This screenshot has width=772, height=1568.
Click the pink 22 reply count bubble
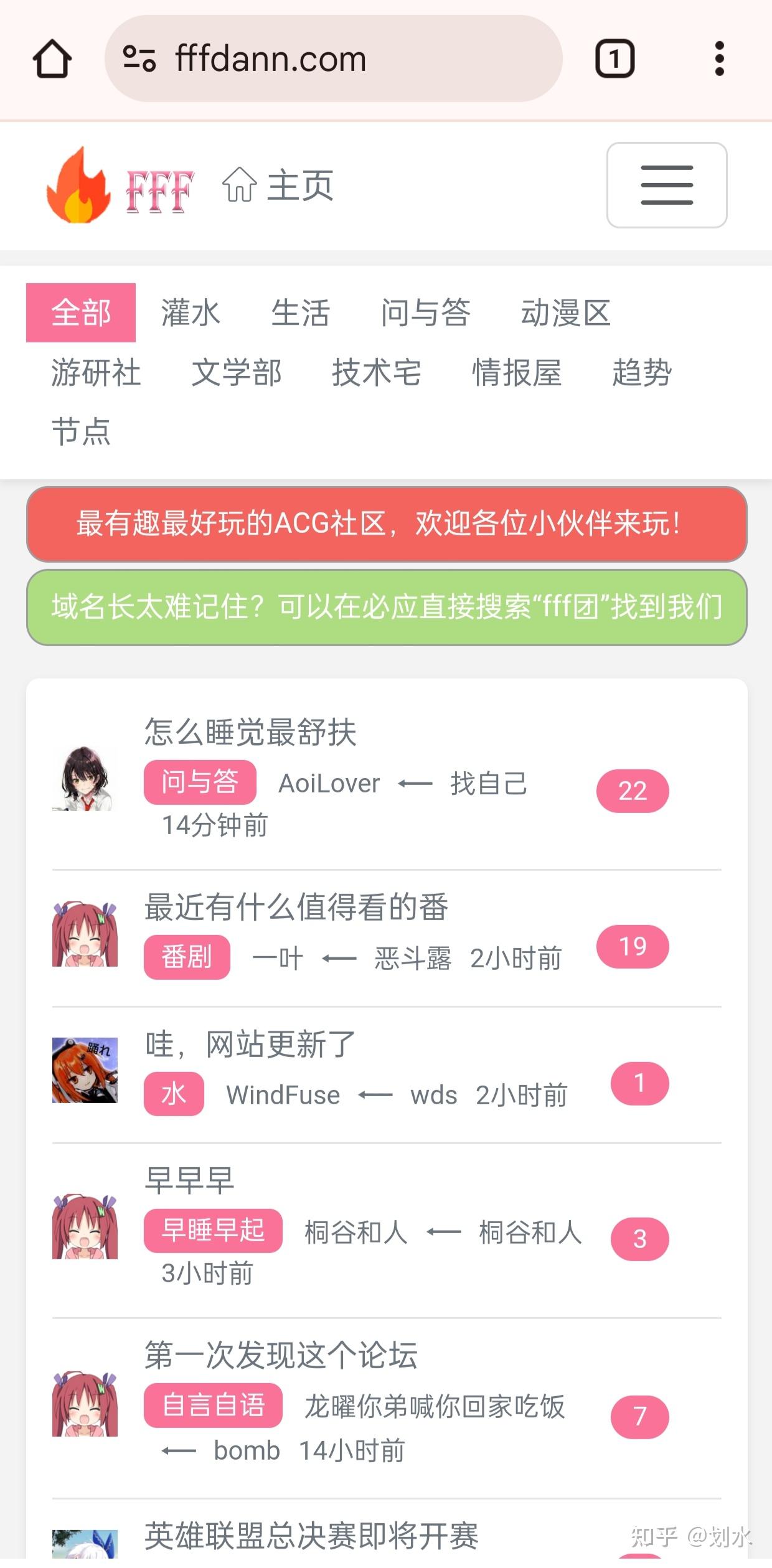point(632,791)
